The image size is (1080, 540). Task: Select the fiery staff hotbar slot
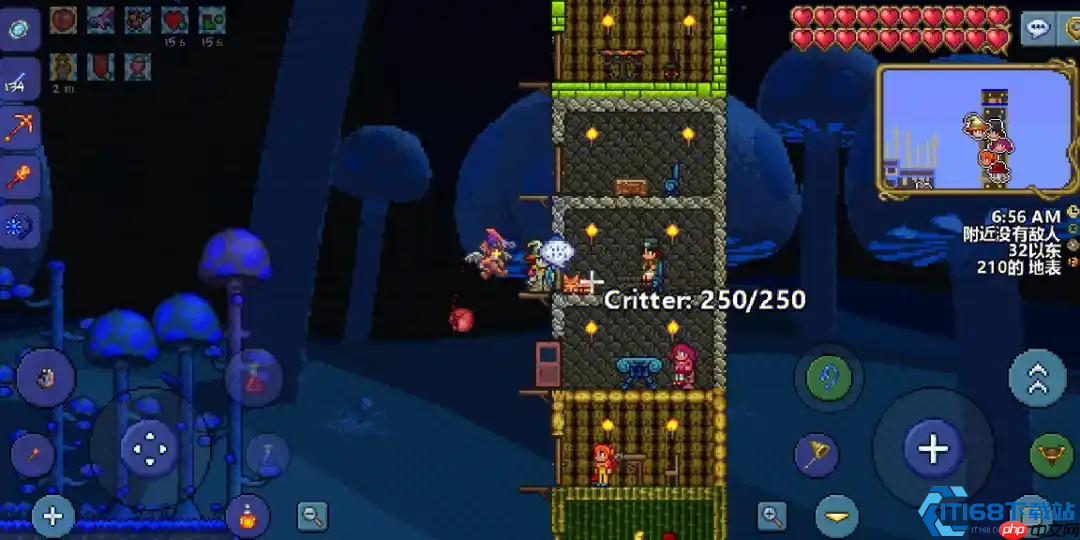click(19, 178)
